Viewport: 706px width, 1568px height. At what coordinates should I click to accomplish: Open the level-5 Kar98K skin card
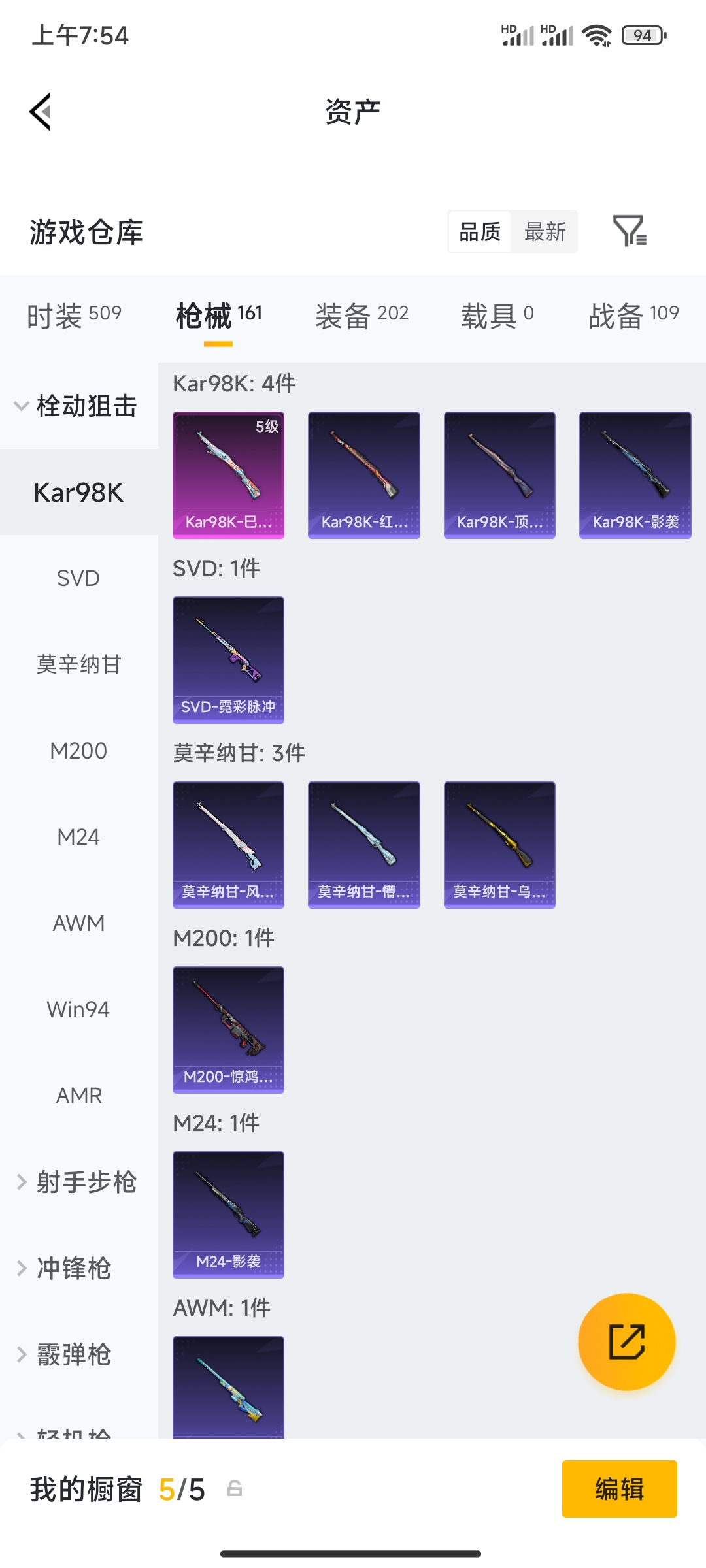coord(228,475)
